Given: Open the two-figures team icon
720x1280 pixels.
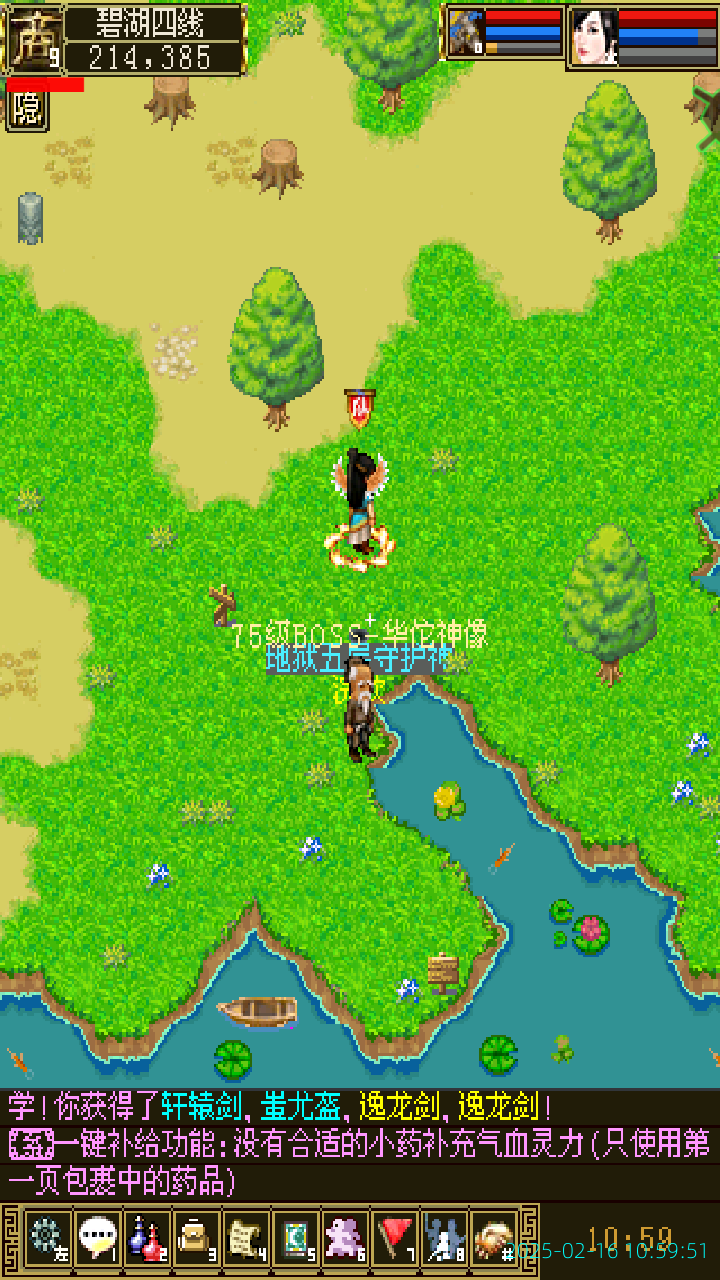Looking at the screenshot, I should click(x=445, y=1240).
